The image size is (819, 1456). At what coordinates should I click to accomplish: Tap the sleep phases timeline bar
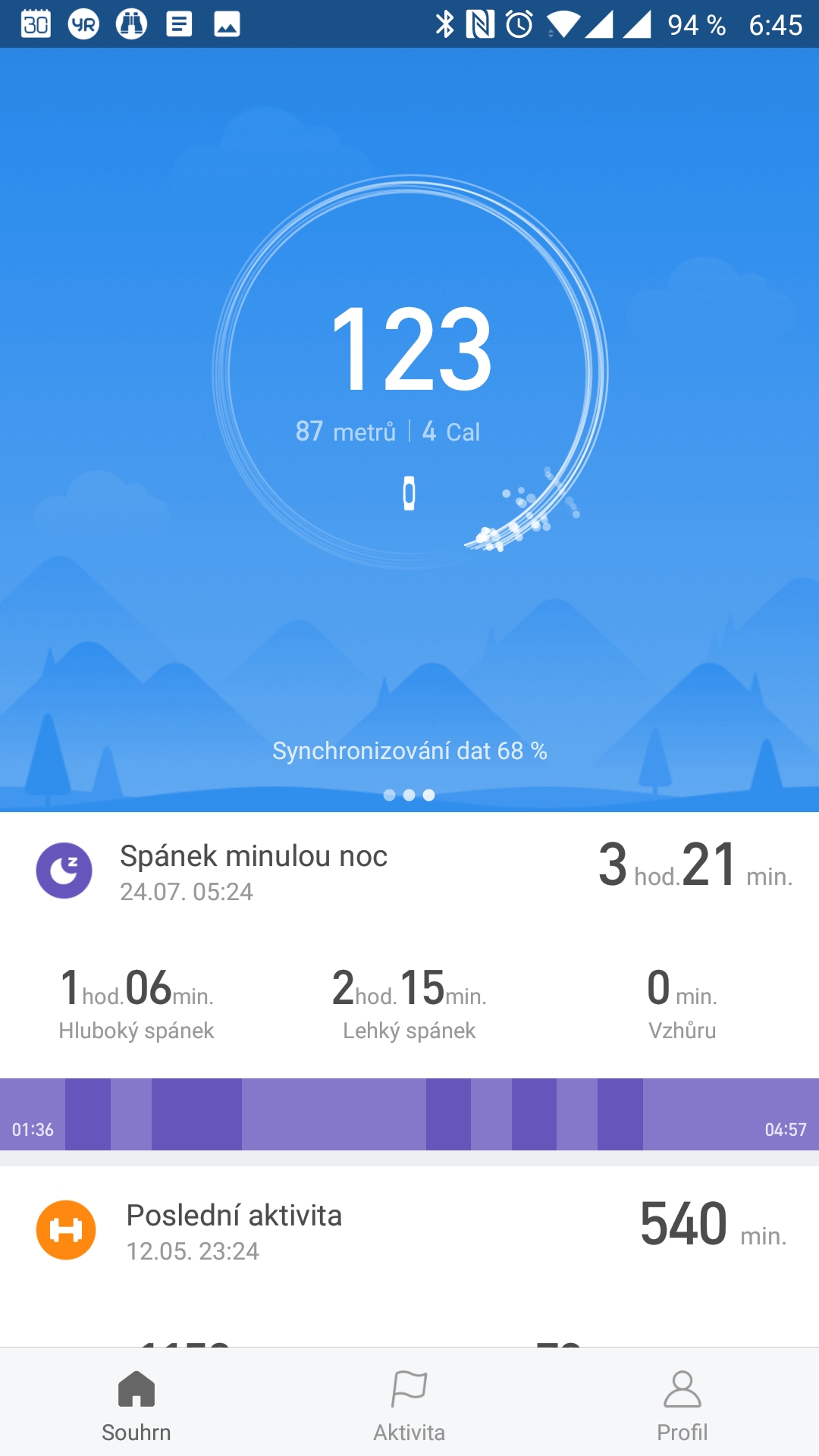(x=409, y=1113)
